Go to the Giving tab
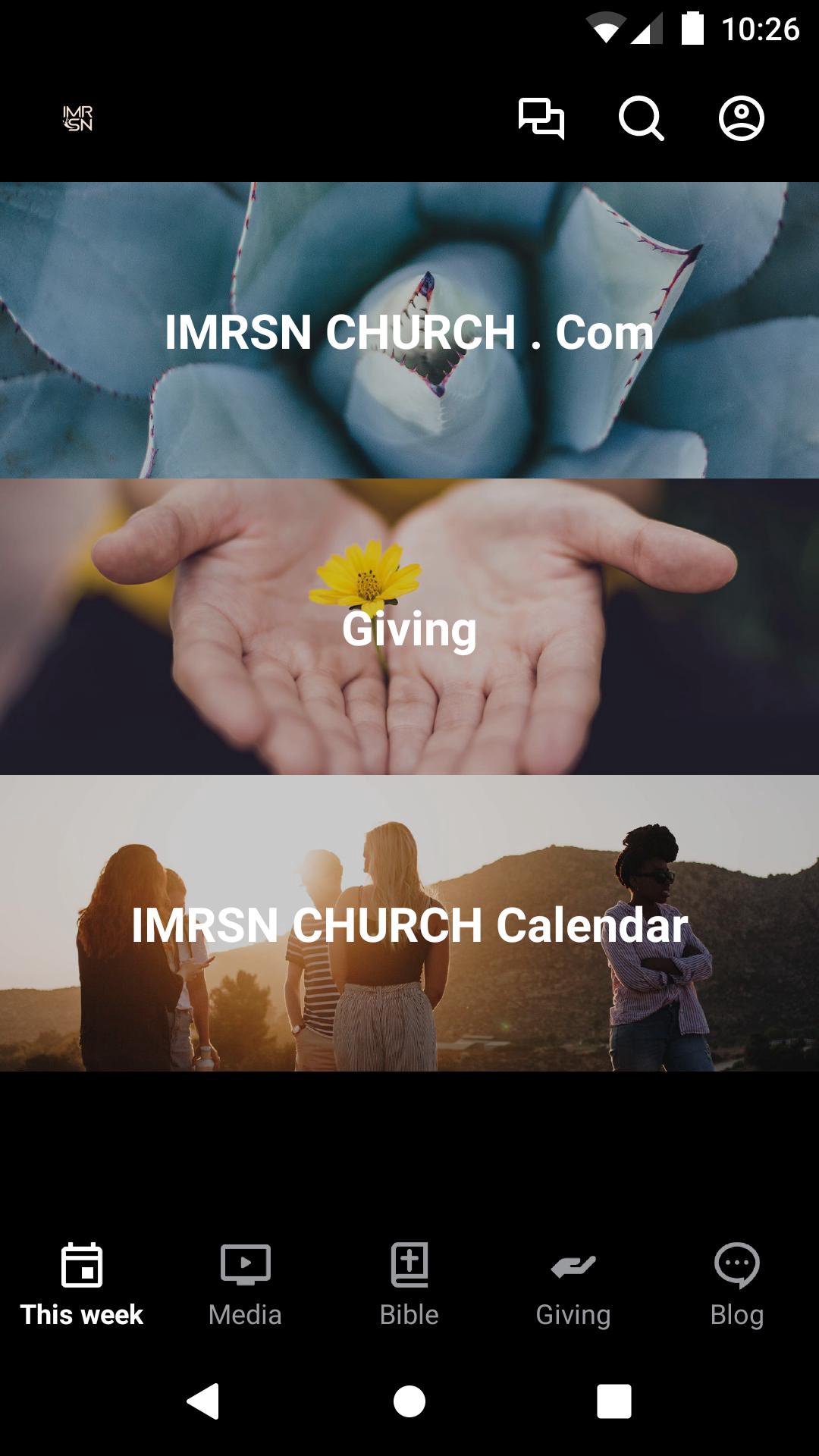The height and width of the screenshot is (1456, 819). click(573, 1285)
